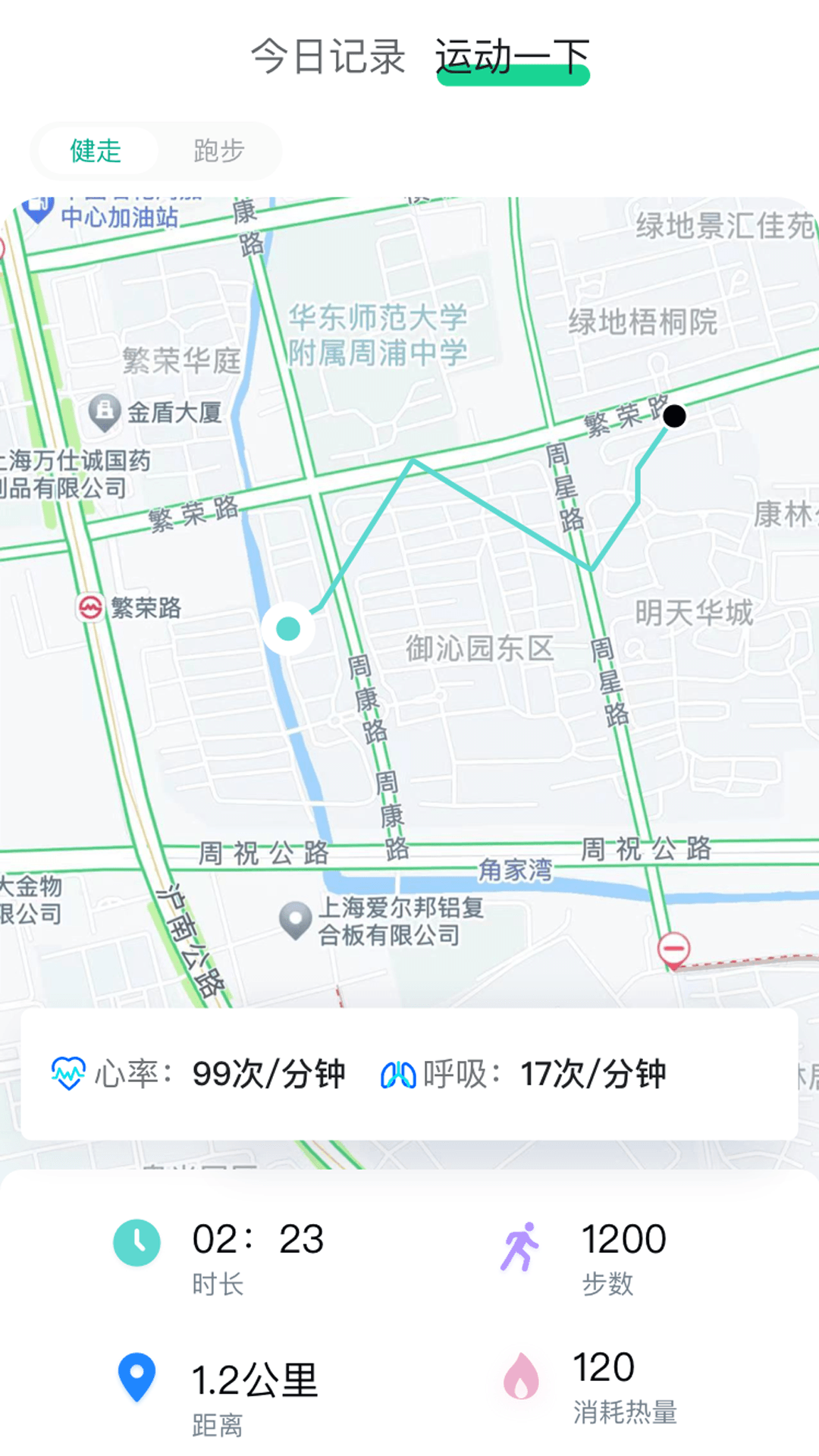Click the green route start dot
The height and width of the screenshot is (1456, 819).
(287, 628)
